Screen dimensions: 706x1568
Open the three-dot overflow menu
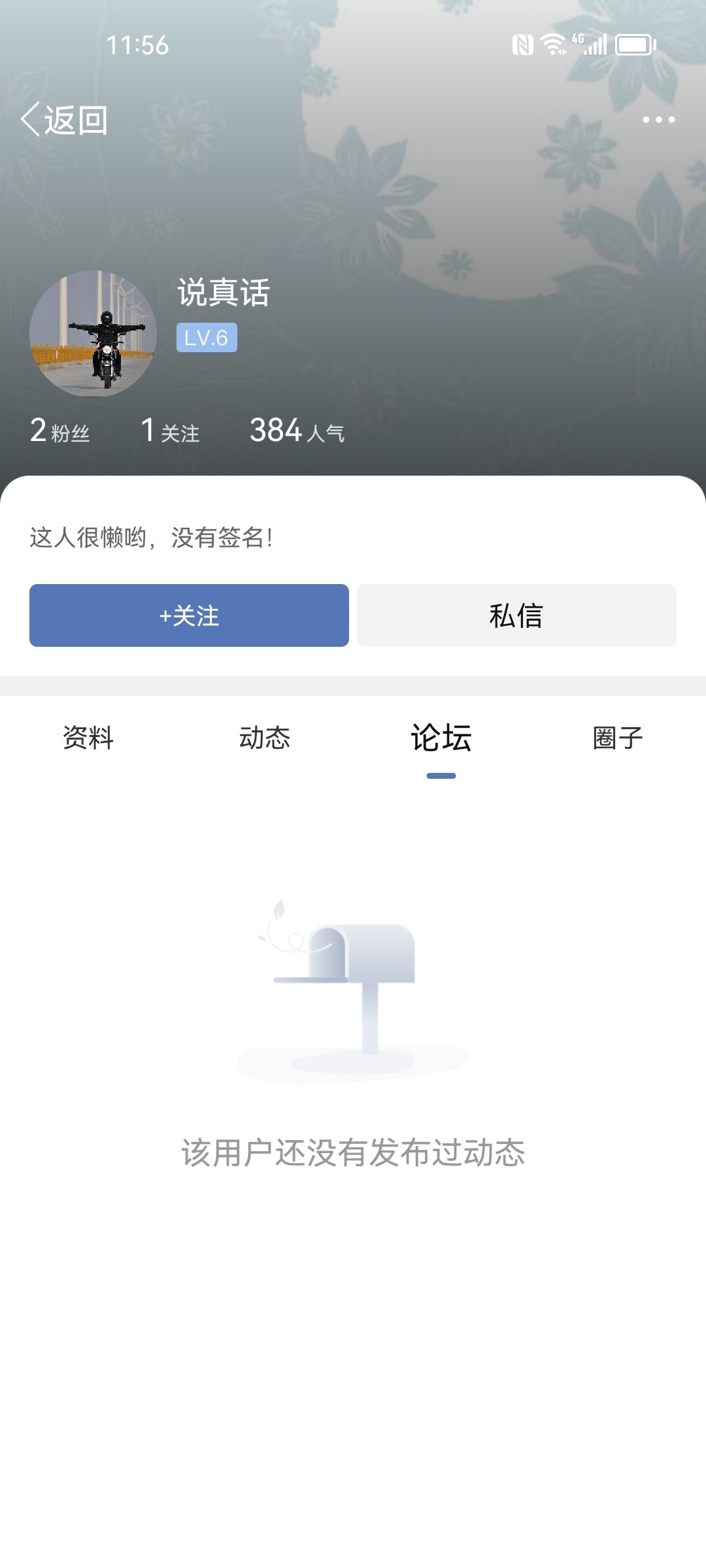[658, 120]
